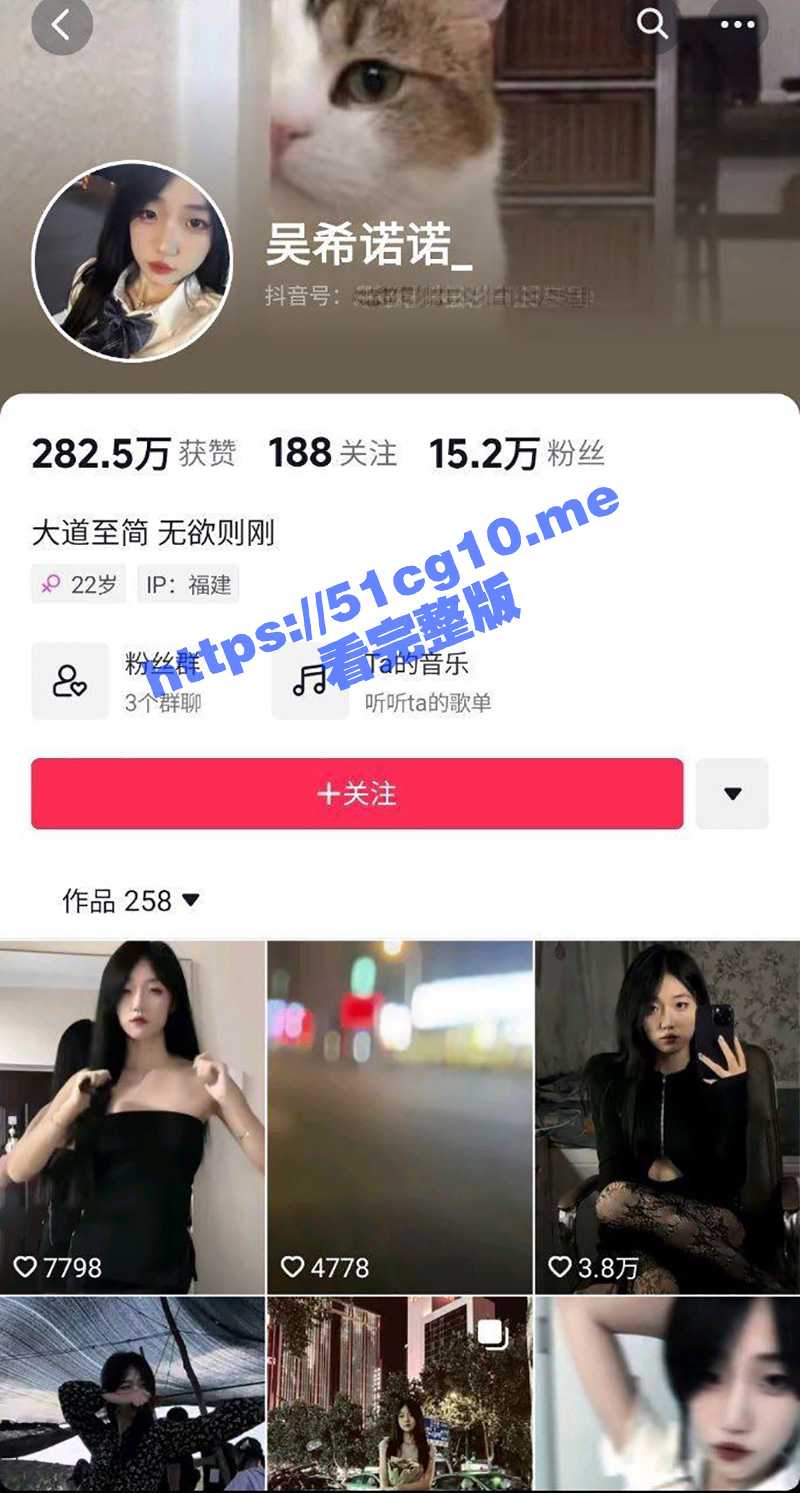This screenshot has height=1493, width=800.
Task: Open the 作品 258 sort dropdown
Action: click(x=131, y=900)
